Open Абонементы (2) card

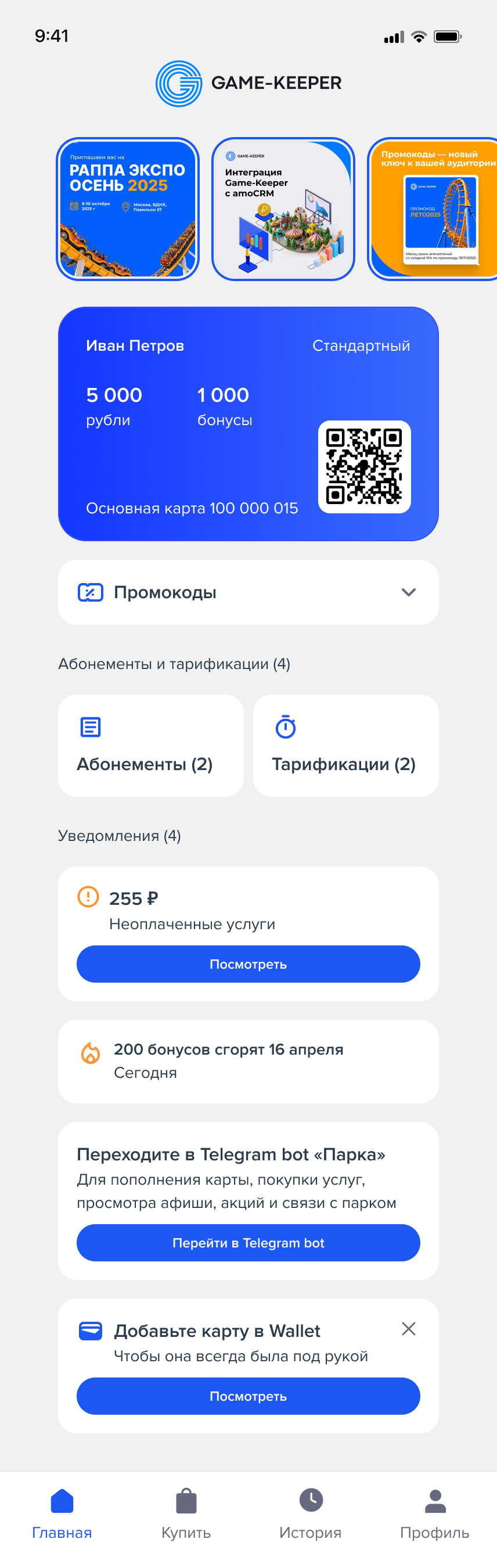151,746
